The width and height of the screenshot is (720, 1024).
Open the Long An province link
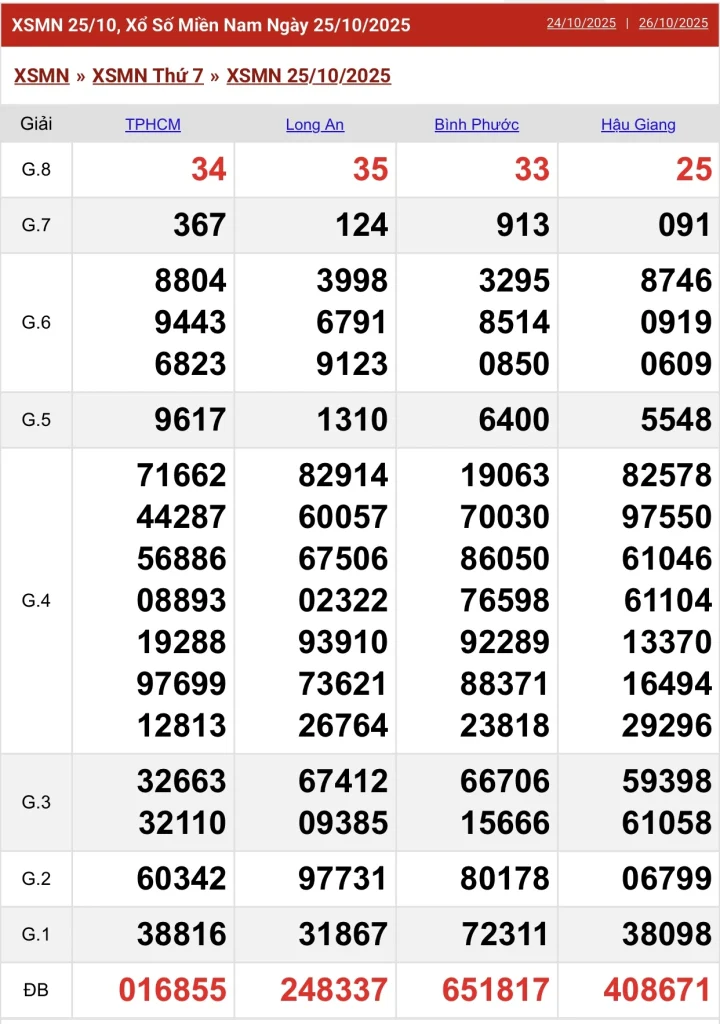coord(315,125)
